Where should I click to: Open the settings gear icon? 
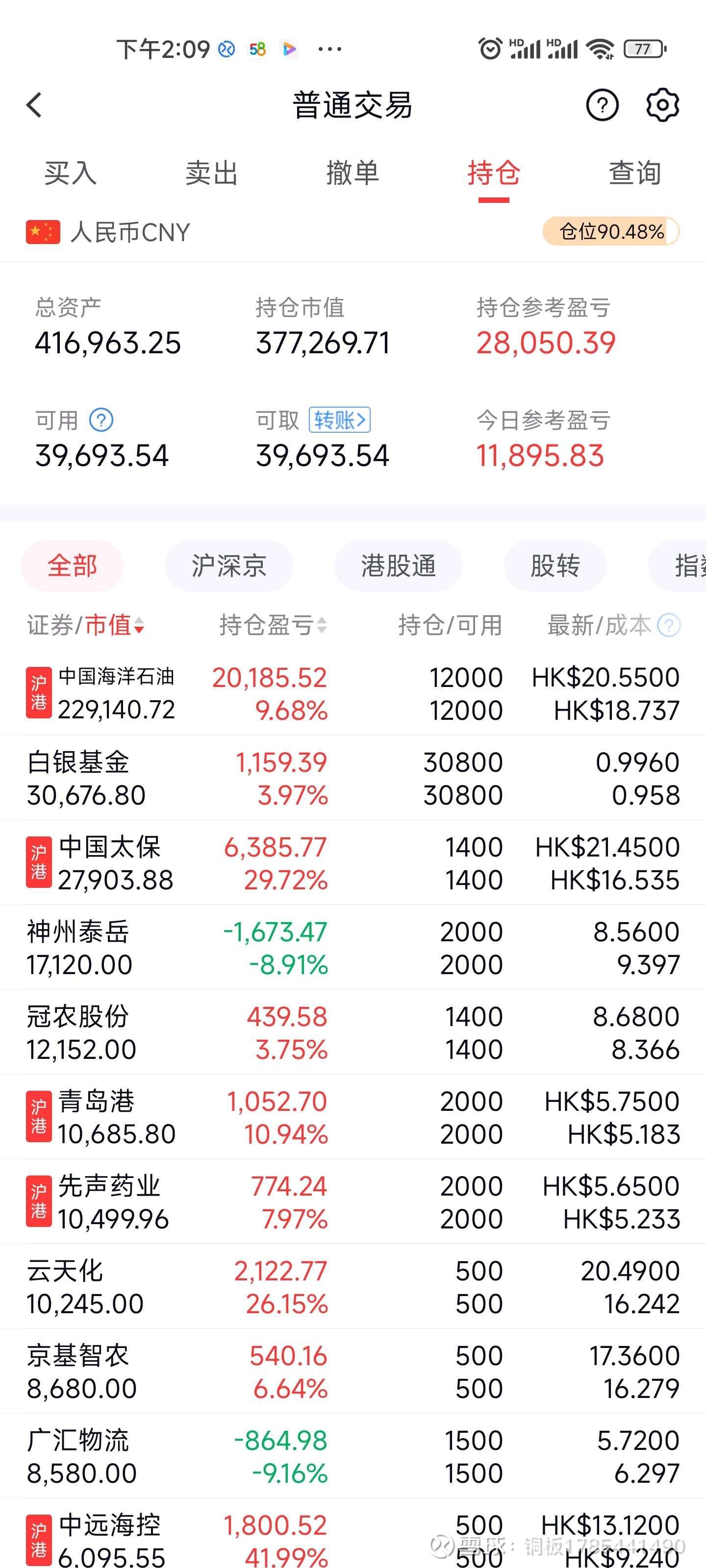662,104
